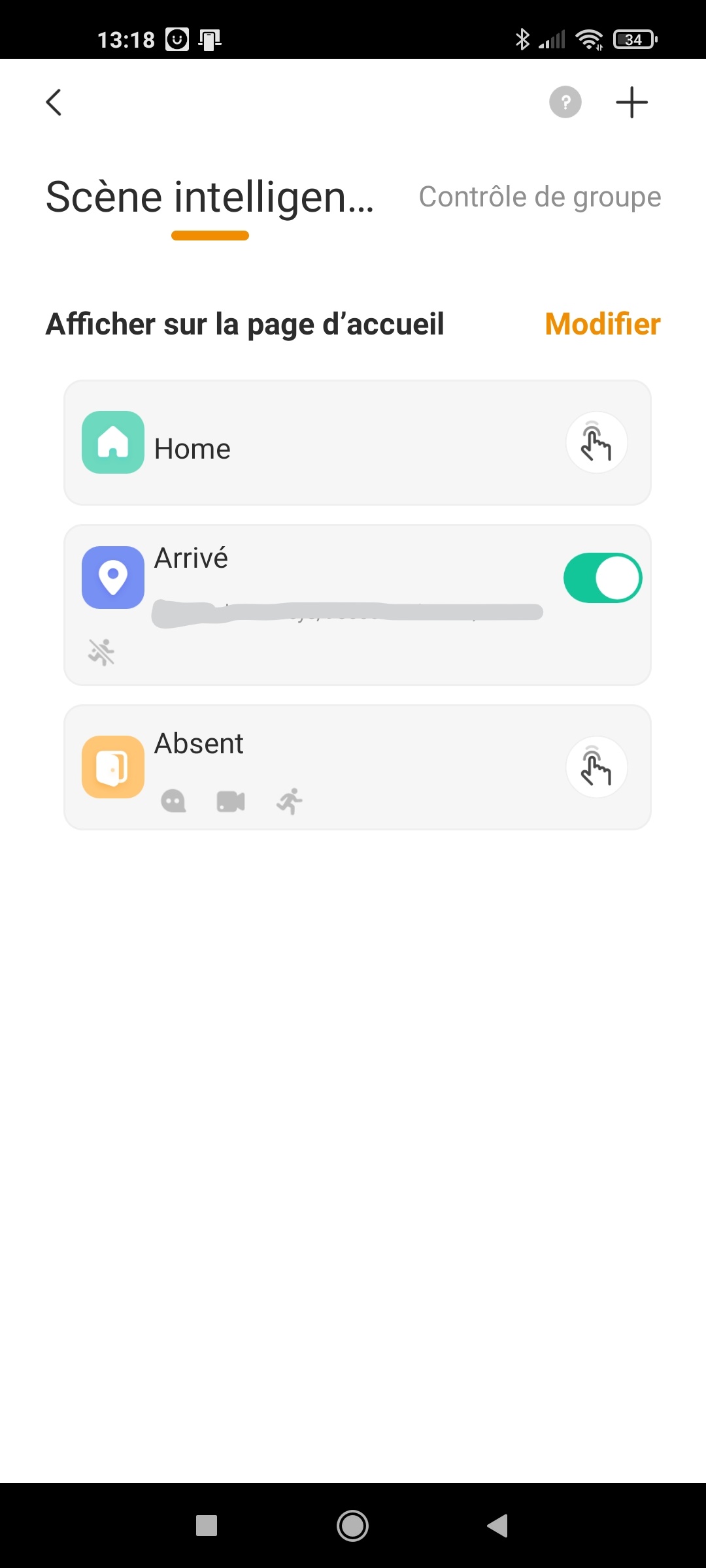Image resolution: width=706 pixels, height=1568 pixels.
Task: Execute the Absent scene tap-to-run button
Action: pyautogui.click(x=597, y=767)
